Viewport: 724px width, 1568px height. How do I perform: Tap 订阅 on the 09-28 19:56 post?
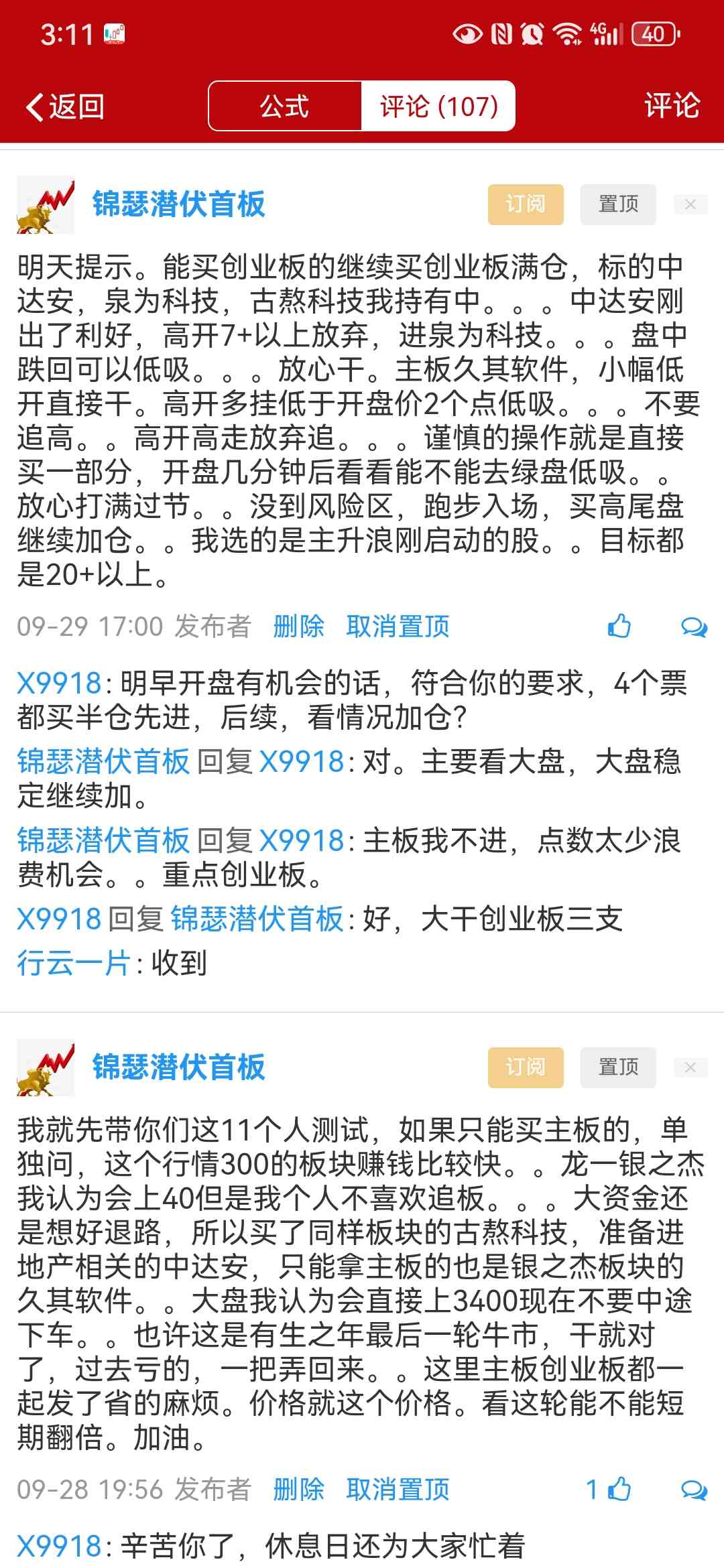[525, 1067]
